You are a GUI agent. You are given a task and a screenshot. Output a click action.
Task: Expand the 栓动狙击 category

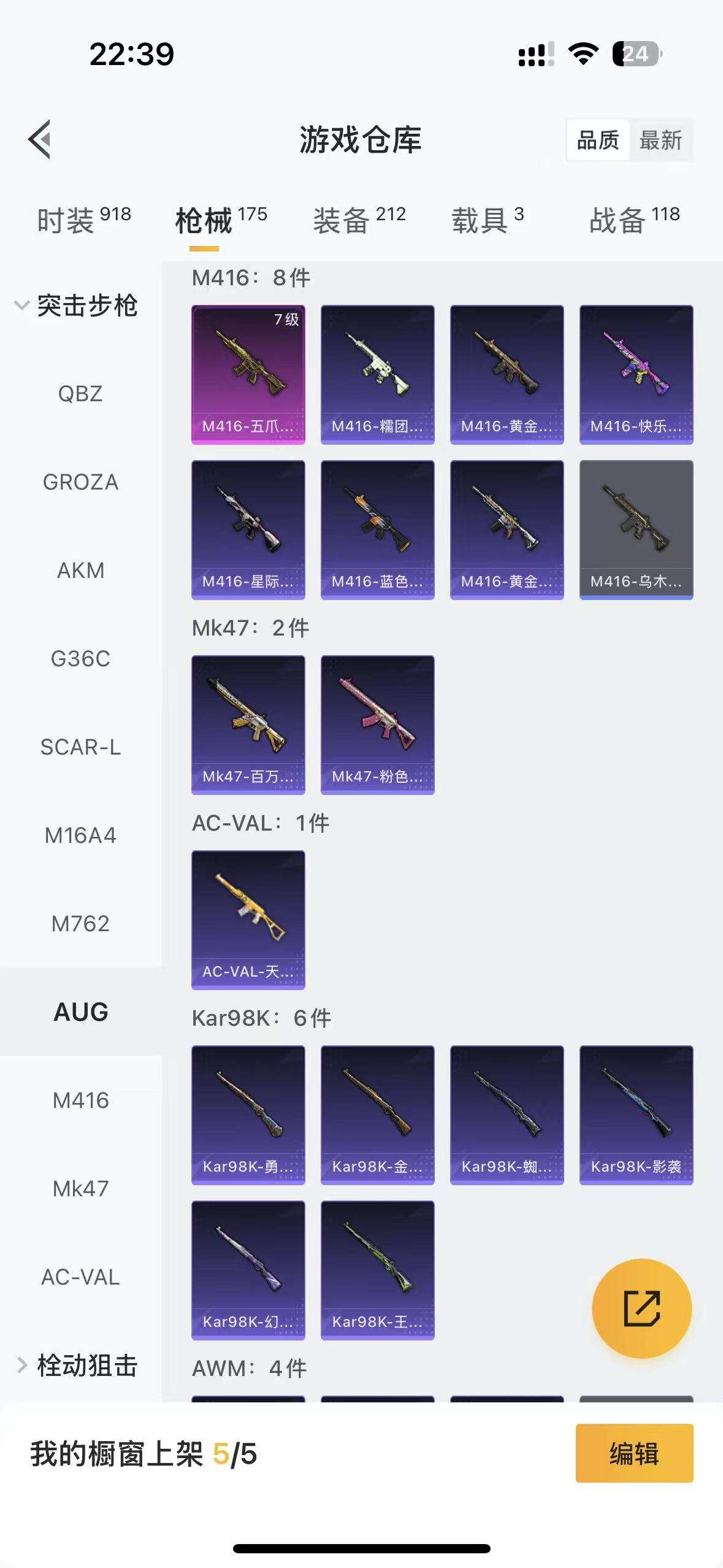(x=77, y=1365)
